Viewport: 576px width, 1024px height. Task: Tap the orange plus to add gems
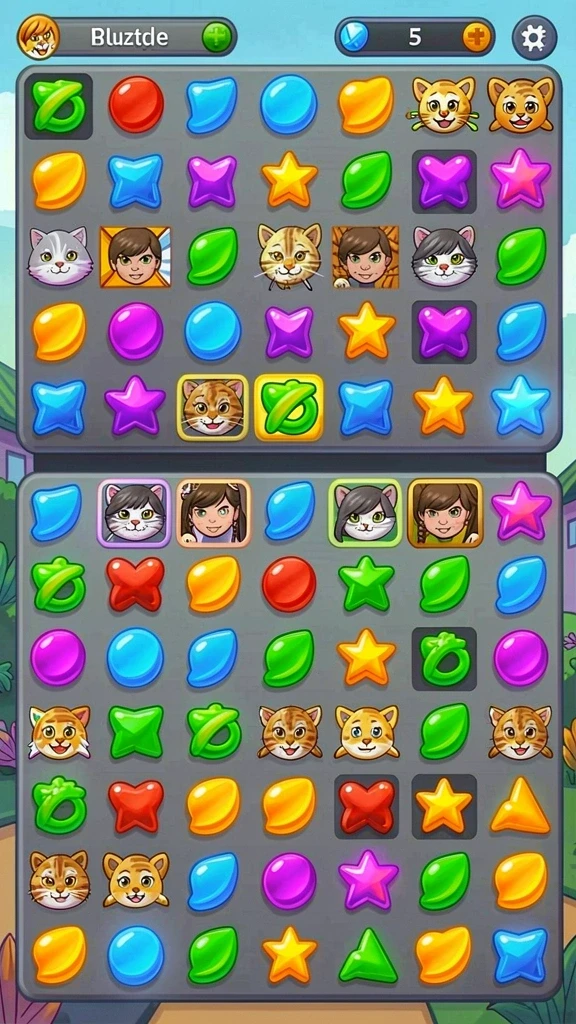tap(476, 37)
